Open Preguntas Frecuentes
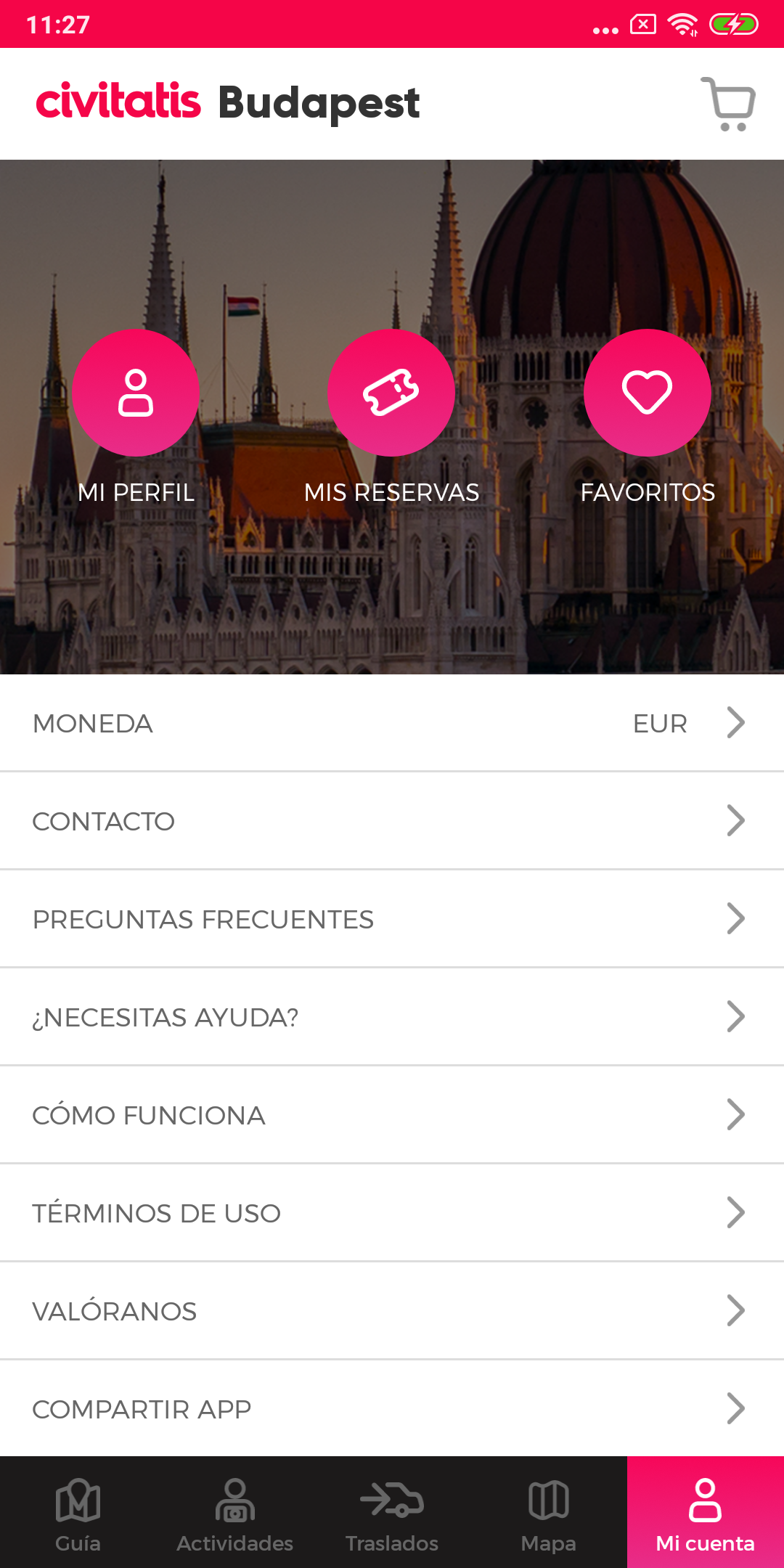Screen dimensions: 784x1568 click(392, 919)
